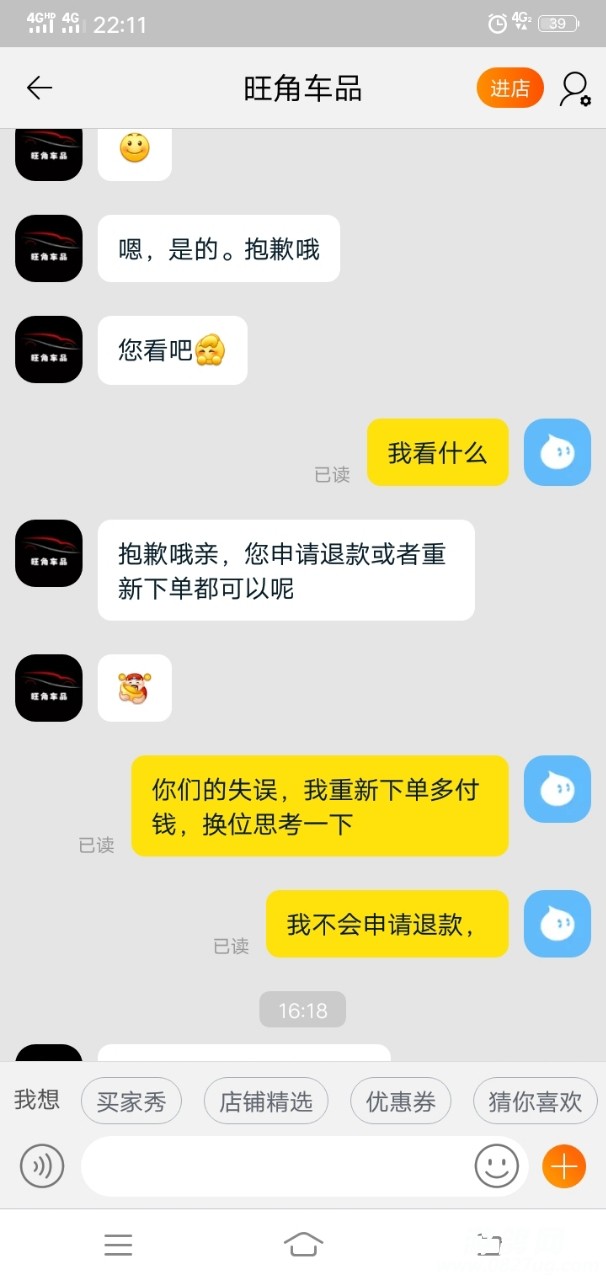This screenshot has height=1280, width=606.
Task: Tap your avatar beside 我看什么
Action: (557, 453)
